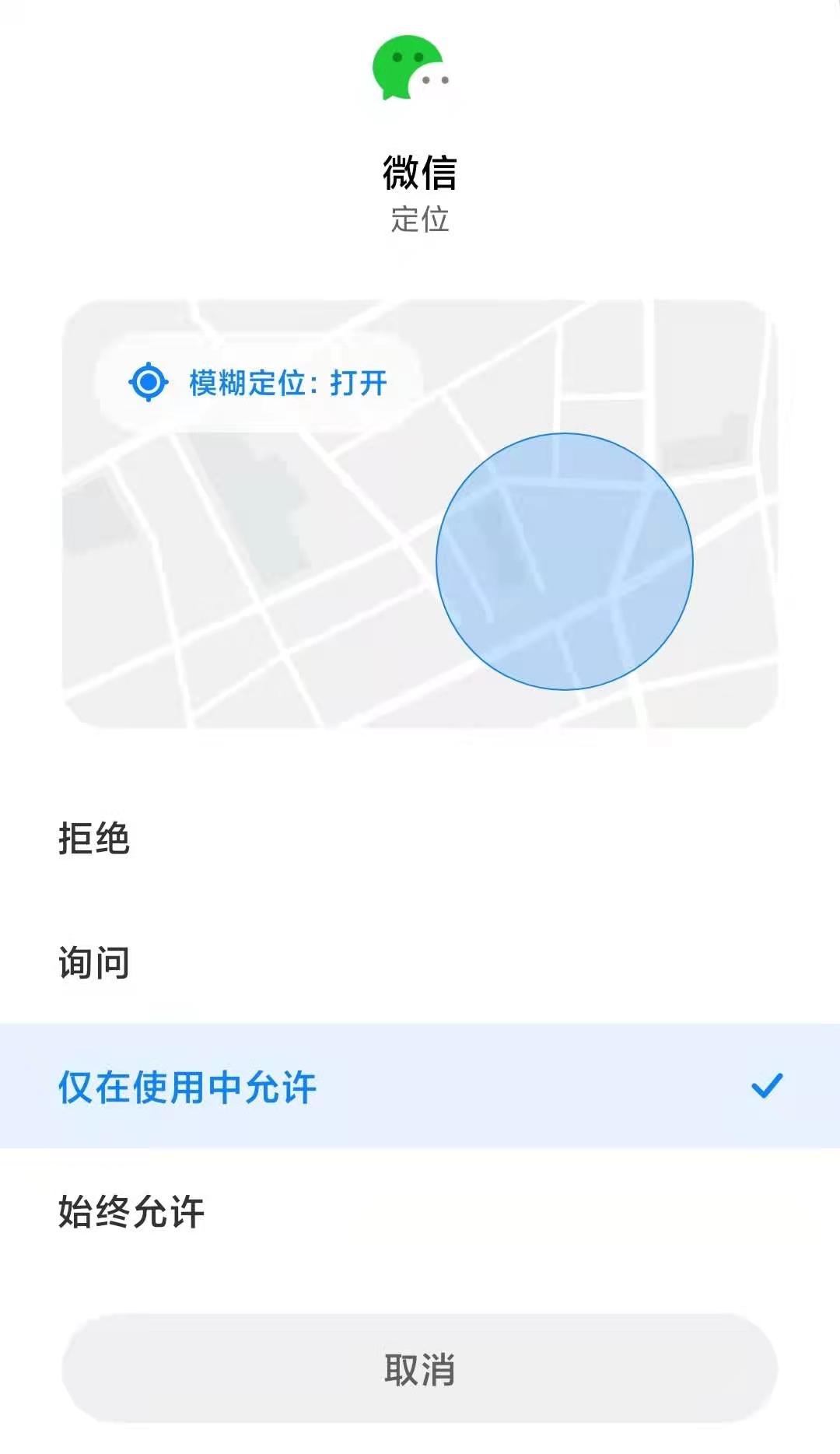Dismiss the dialog with 取消
The height and width of the screenshot is (1454, 840).
419,1369
